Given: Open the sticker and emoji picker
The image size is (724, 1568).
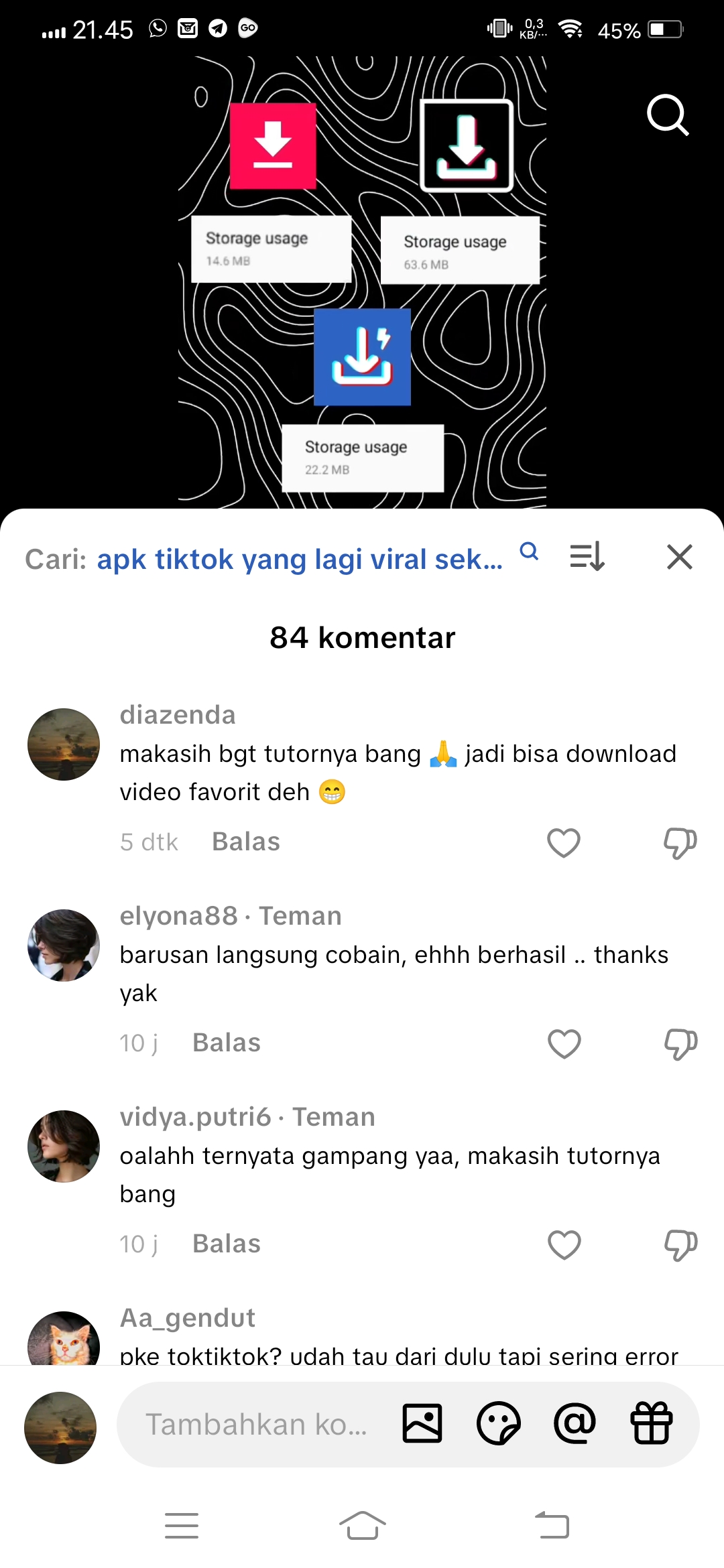Looking at the screenshot, I should pyautogui.click(x=498, y=1423).
